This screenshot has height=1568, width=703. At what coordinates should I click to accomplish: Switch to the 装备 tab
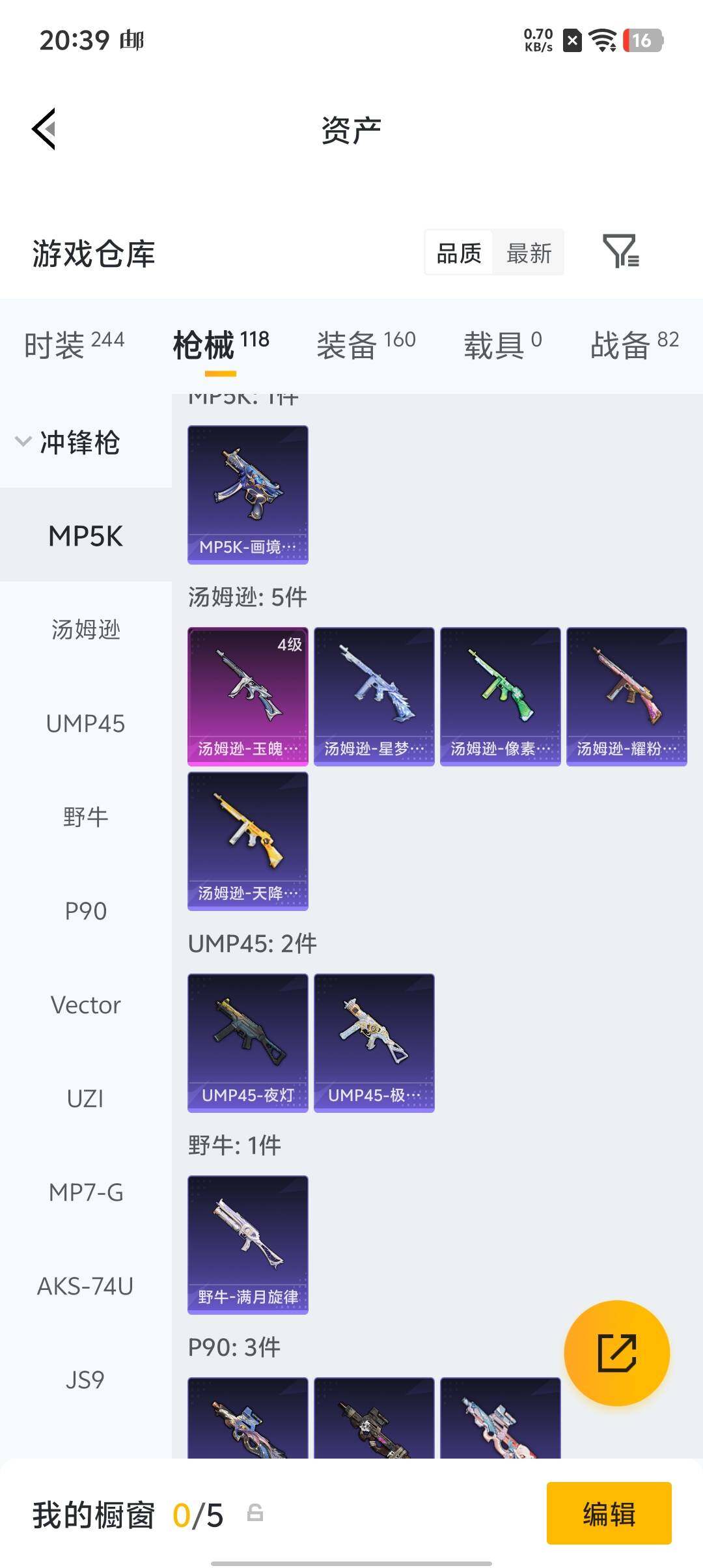click(x=366, y=344)
